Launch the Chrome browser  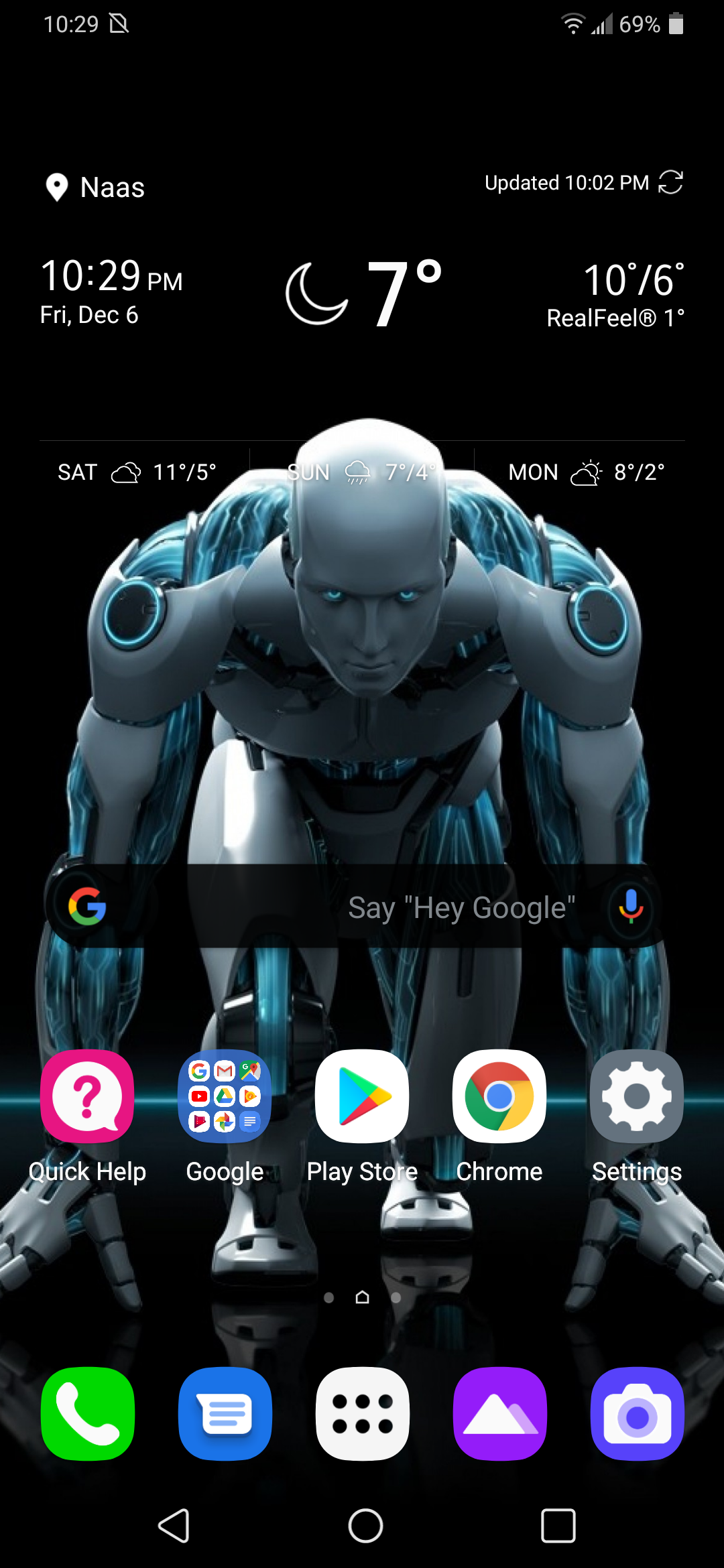pyautogui.click(x=499, y=1097)
